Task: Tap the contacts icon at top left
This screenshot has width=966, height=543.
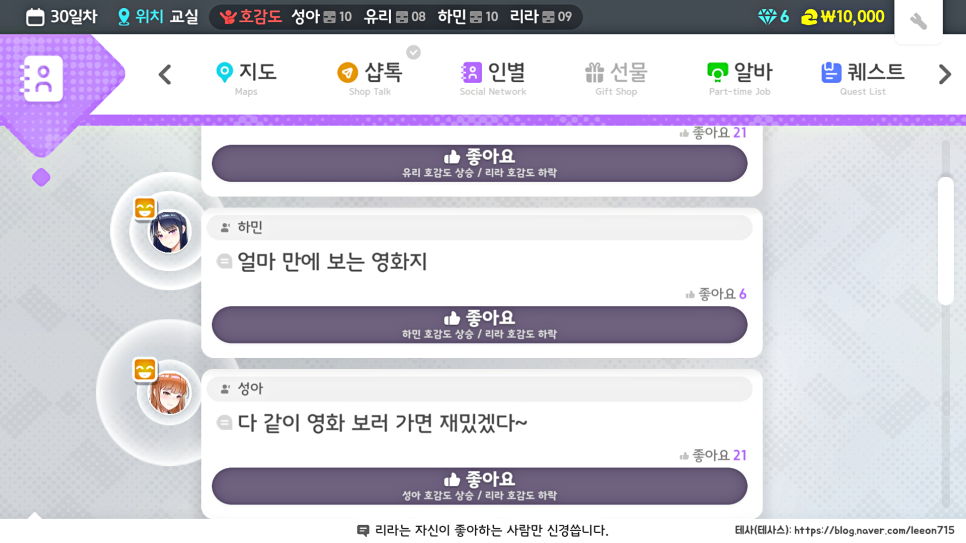Action: (42, 78)
